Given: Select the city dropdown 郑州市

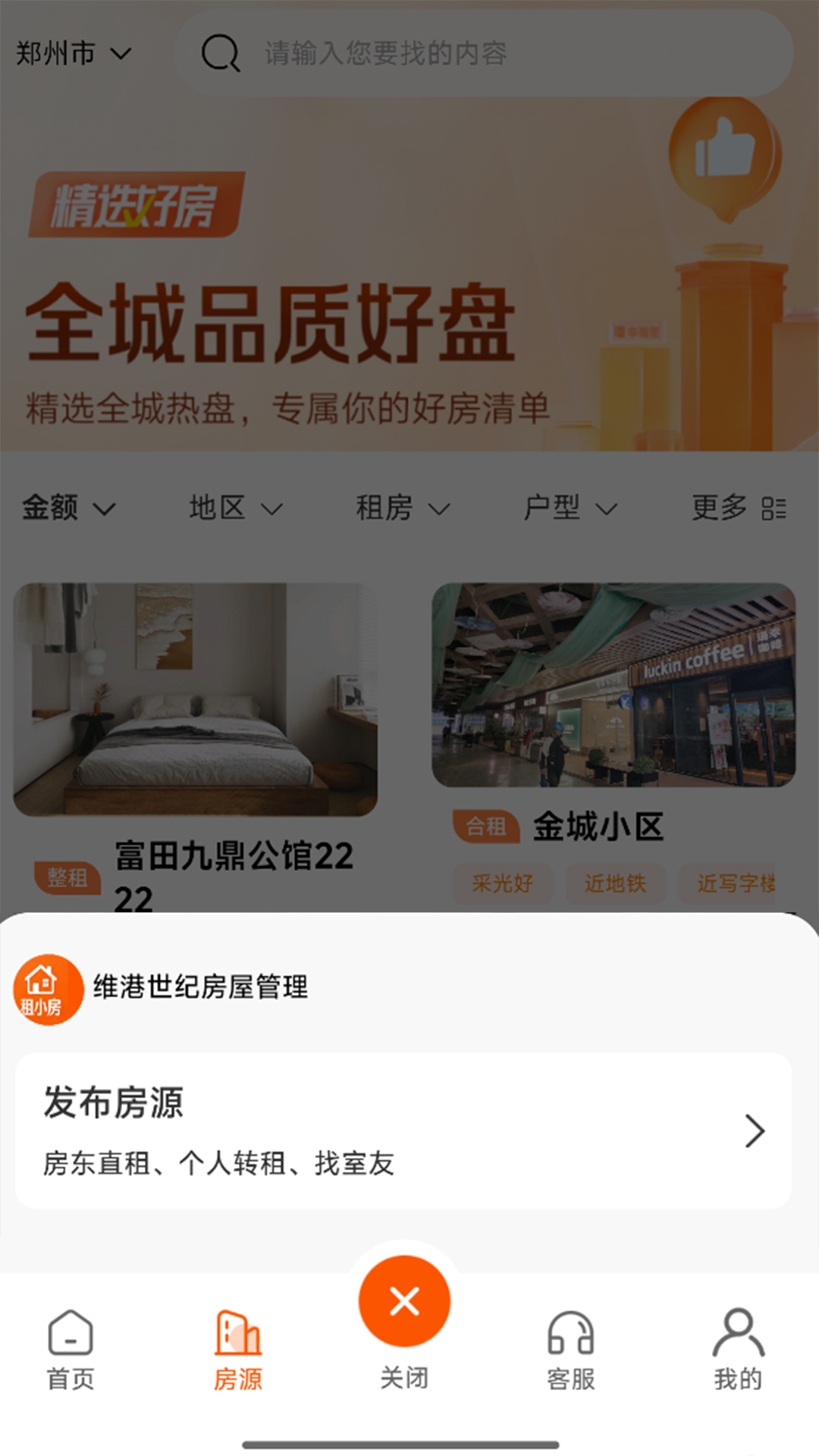Looking at the screenshot, I should point(74,54).
